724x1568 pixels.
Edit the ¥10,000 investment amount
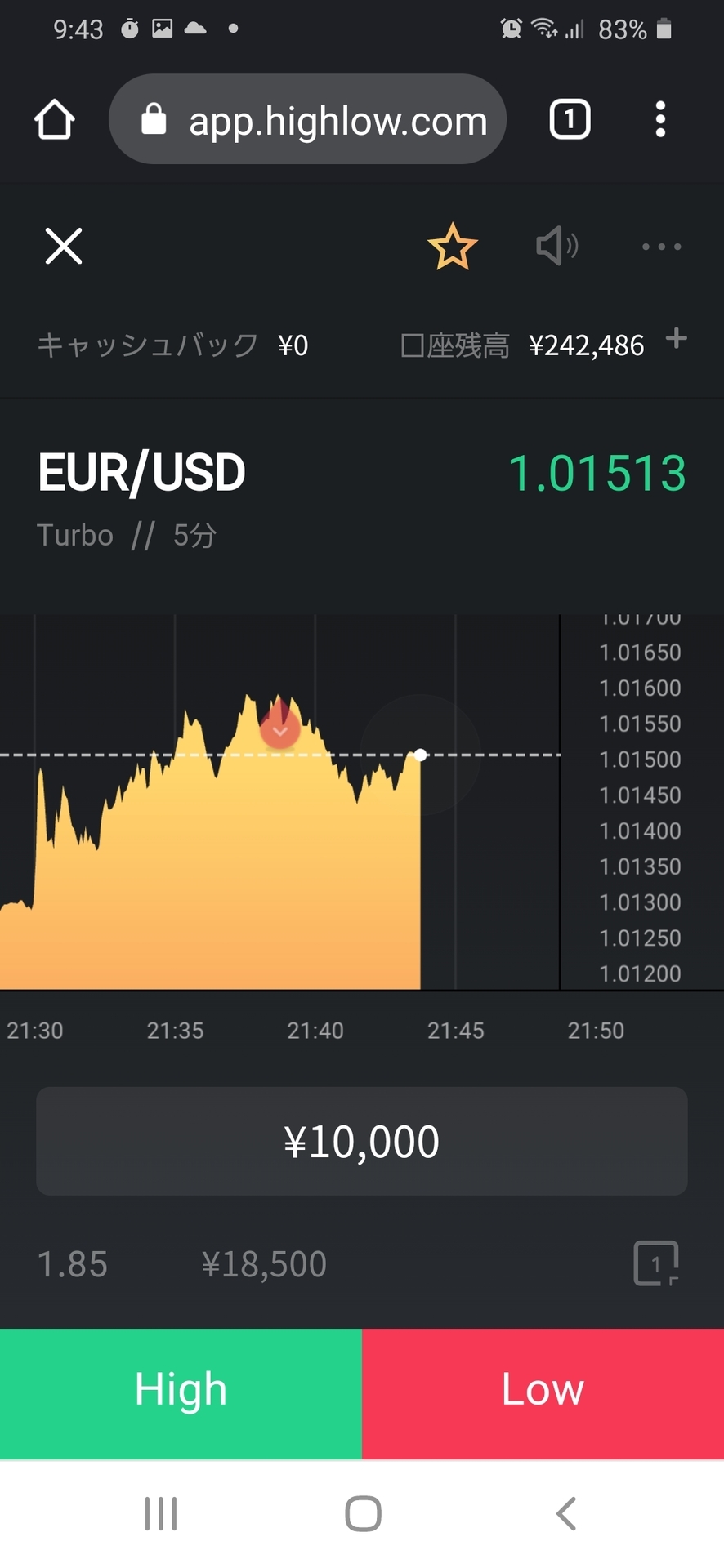[x=362, y=1141]
